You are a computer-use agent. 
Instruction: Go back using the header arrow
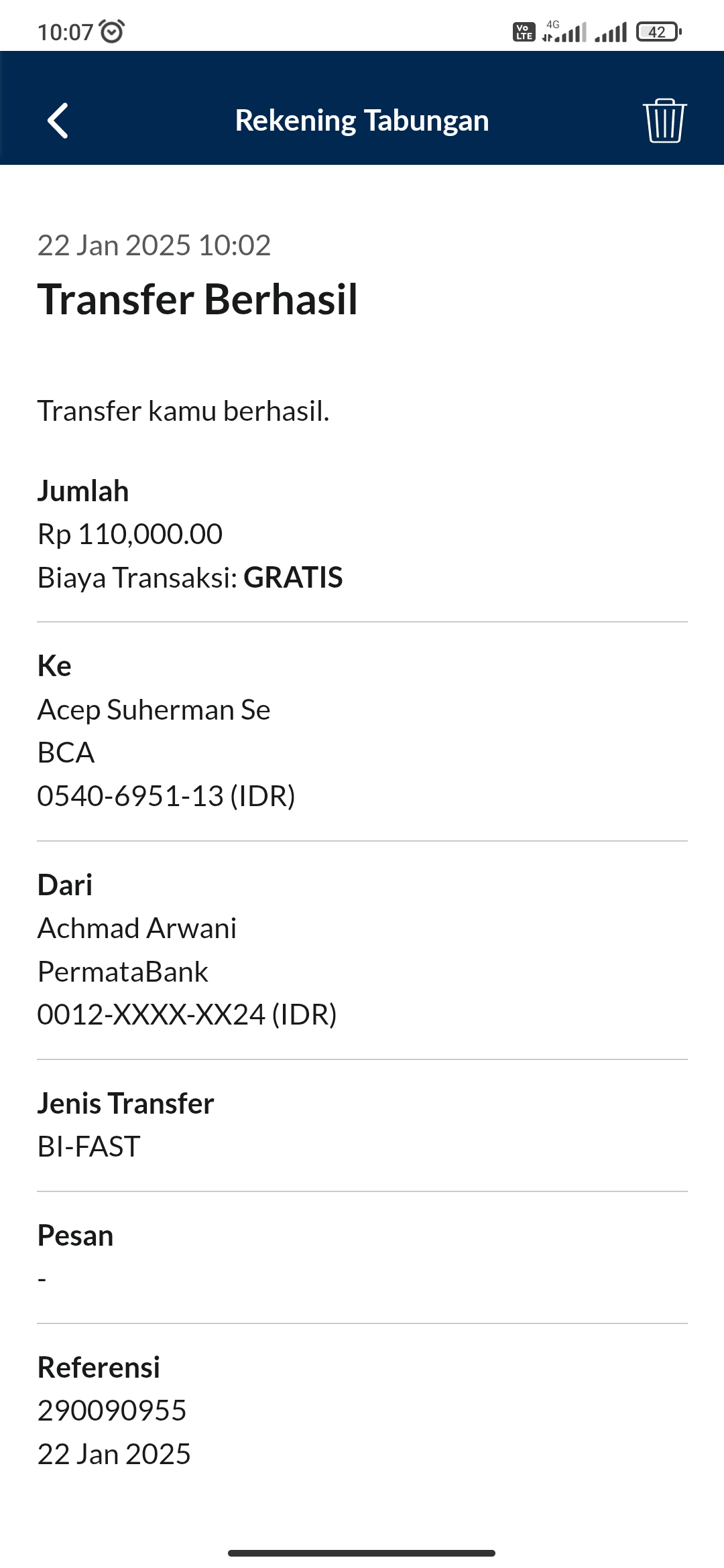pos(58,121)
